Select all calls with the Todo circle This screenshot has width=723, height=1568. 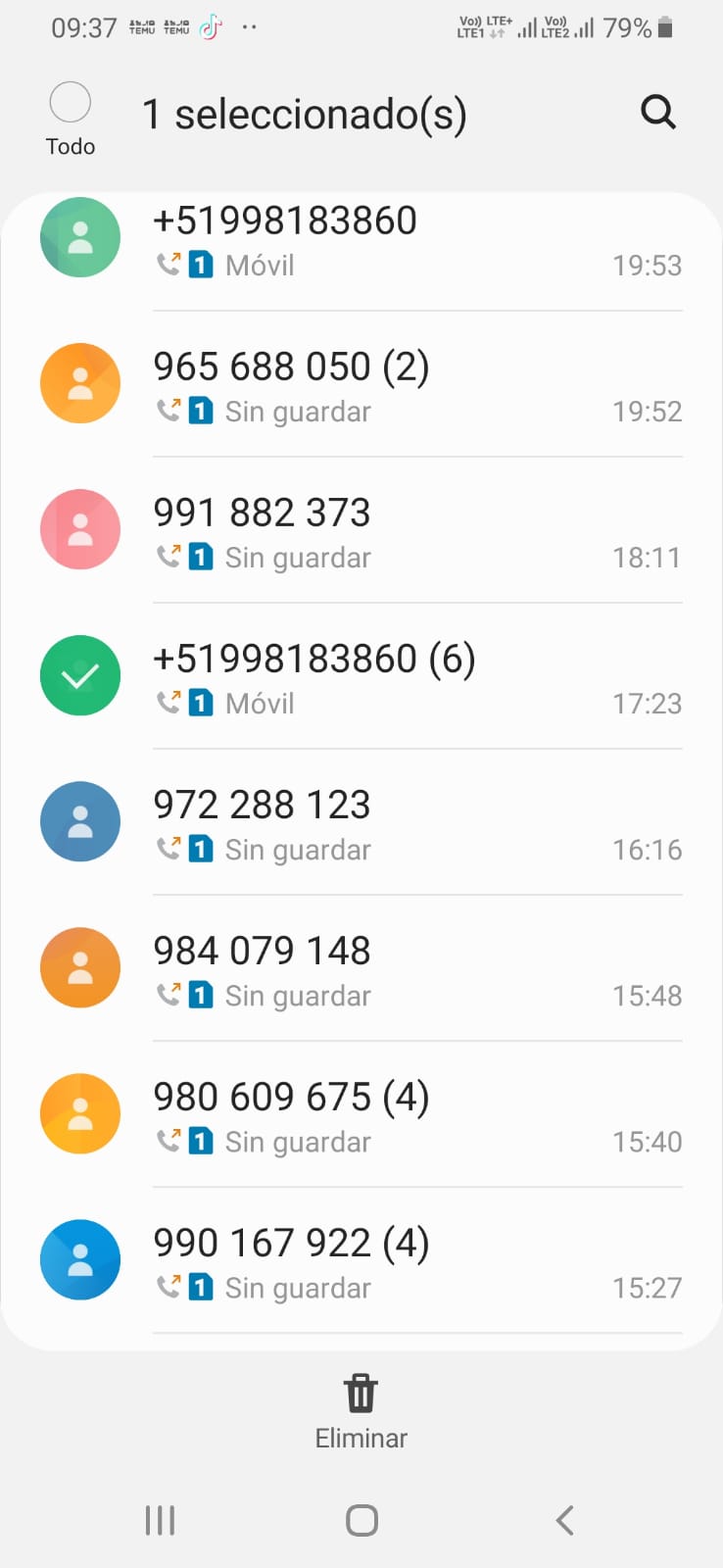pos(70,102)
